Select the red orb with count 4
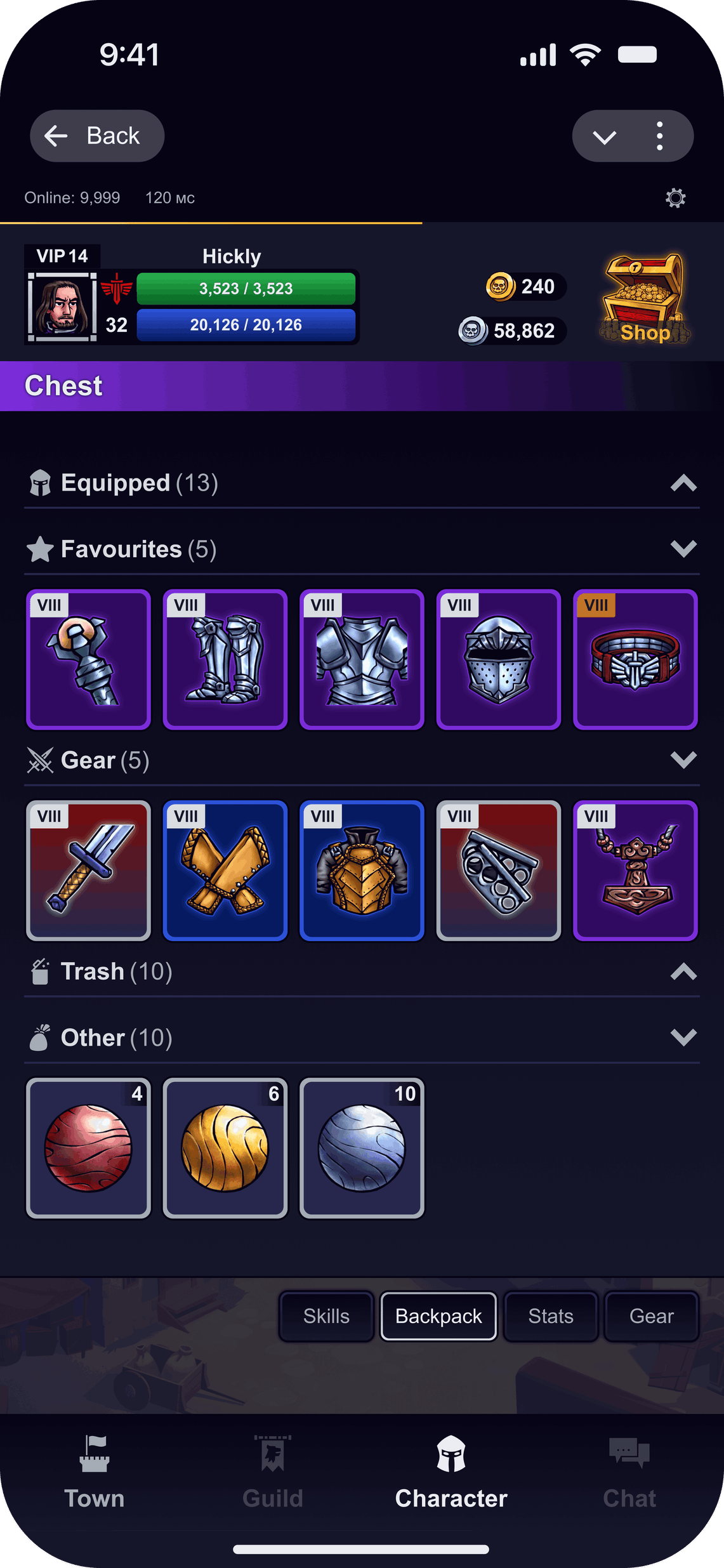The width and height of the screenshot is (724, 1568). pyautogui.click(x=89, y=1148)
